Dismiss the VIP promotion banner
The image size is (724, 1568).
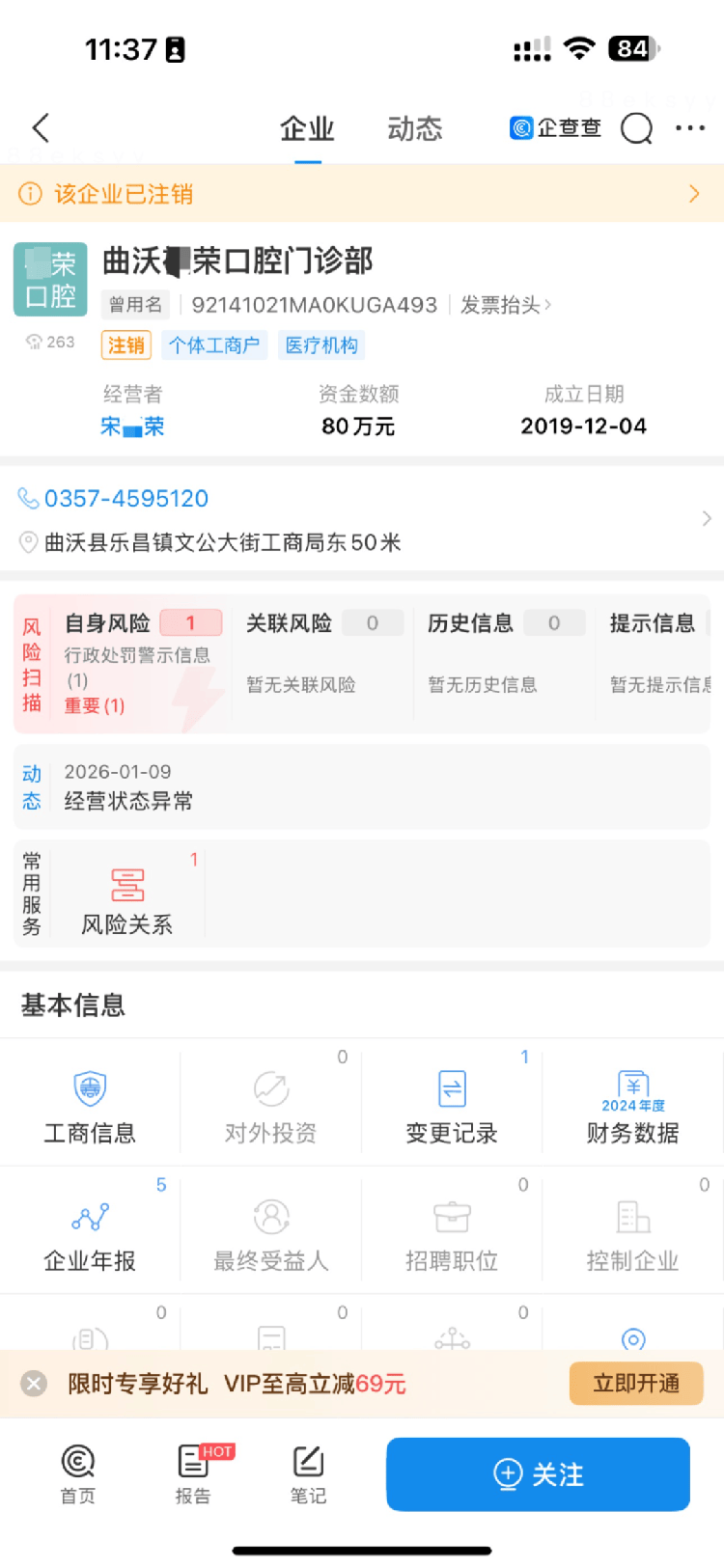click(x=35, y=1383)
